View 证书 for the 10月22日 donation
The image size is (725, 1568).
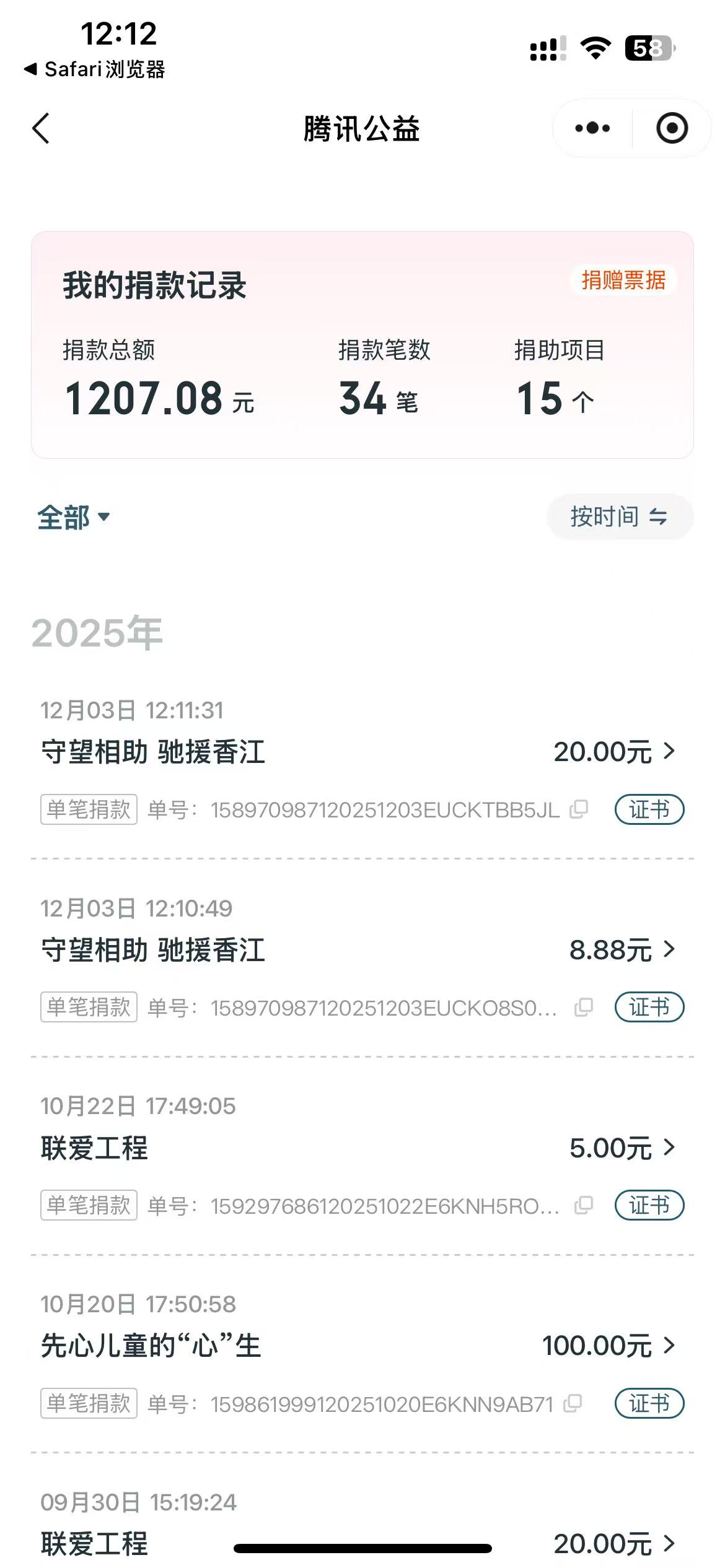(649, 1205)
